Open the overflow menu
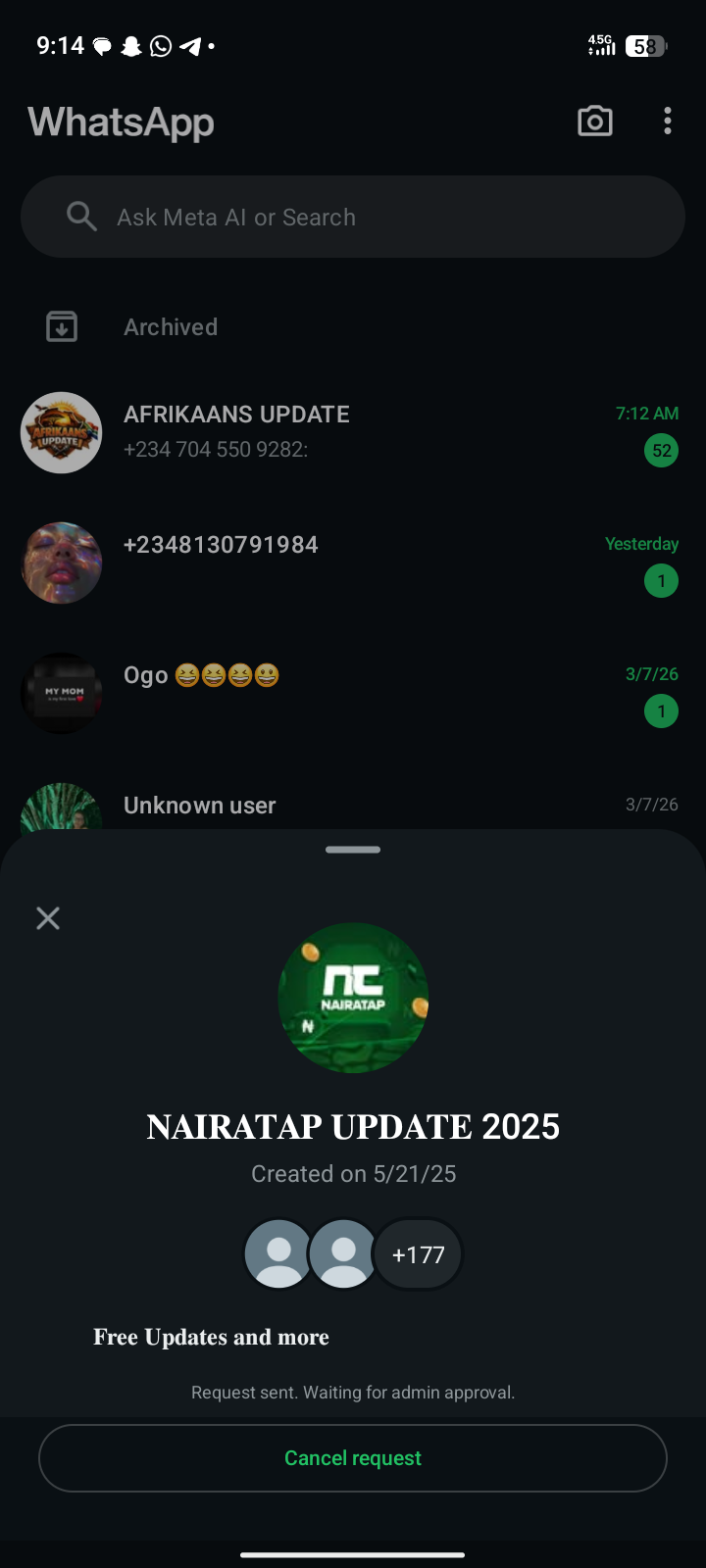The image size is (706, 1568). [x=668, y=122]
